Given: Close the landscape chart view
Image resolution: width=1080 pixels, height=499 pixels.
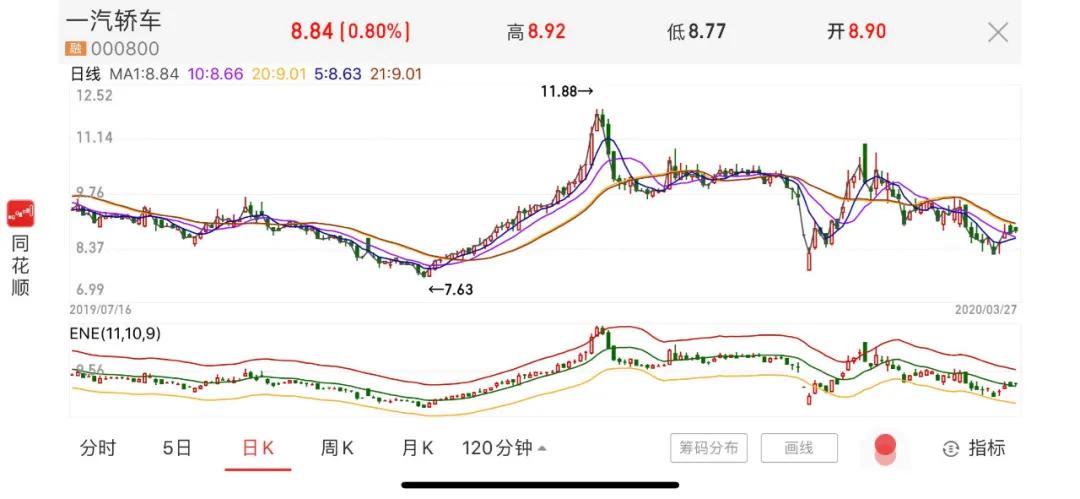Looking at the screenshot, I should pyautogui.click(x=997, y=32).
